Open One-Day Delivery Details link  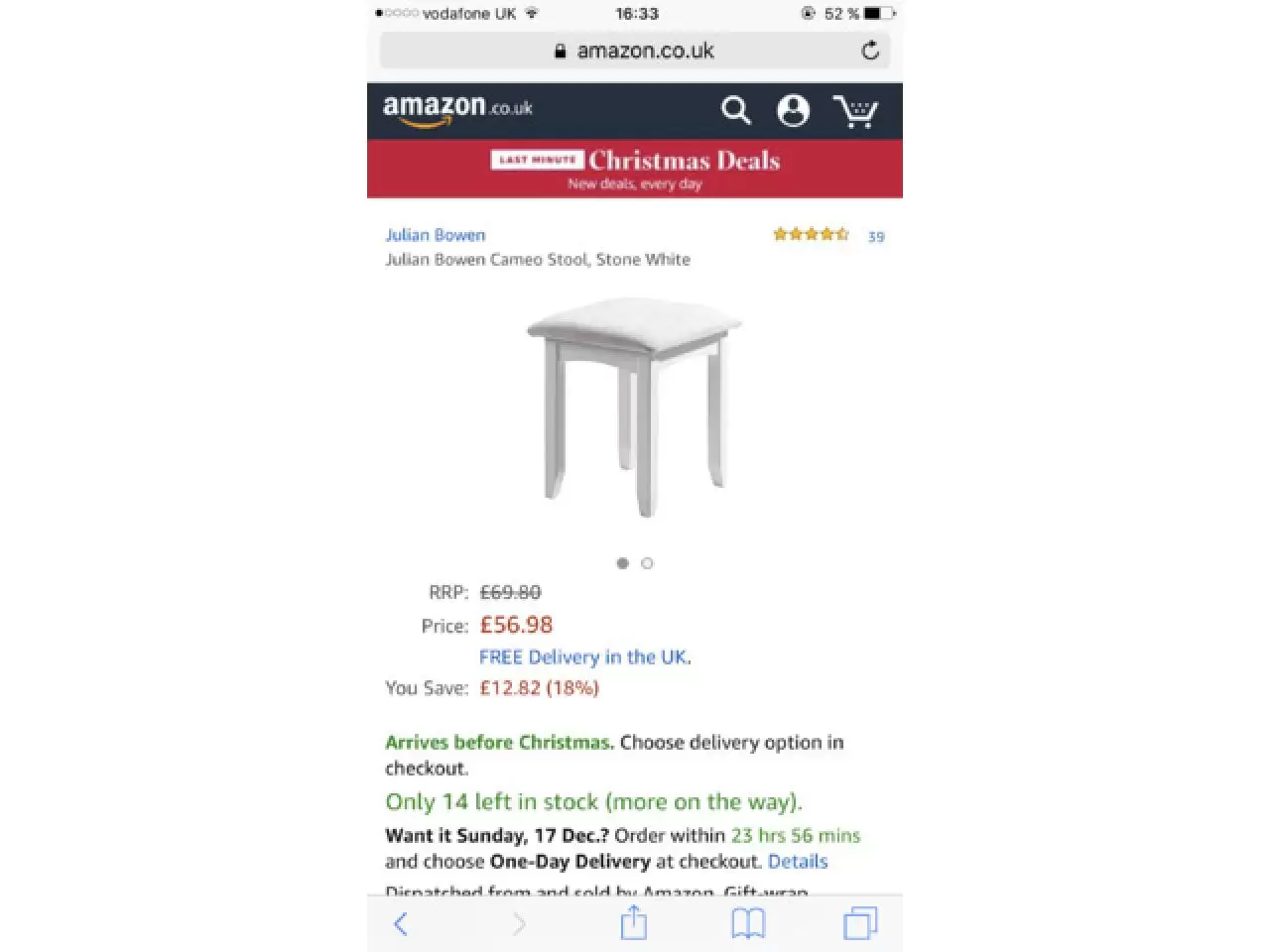point(797,861)
